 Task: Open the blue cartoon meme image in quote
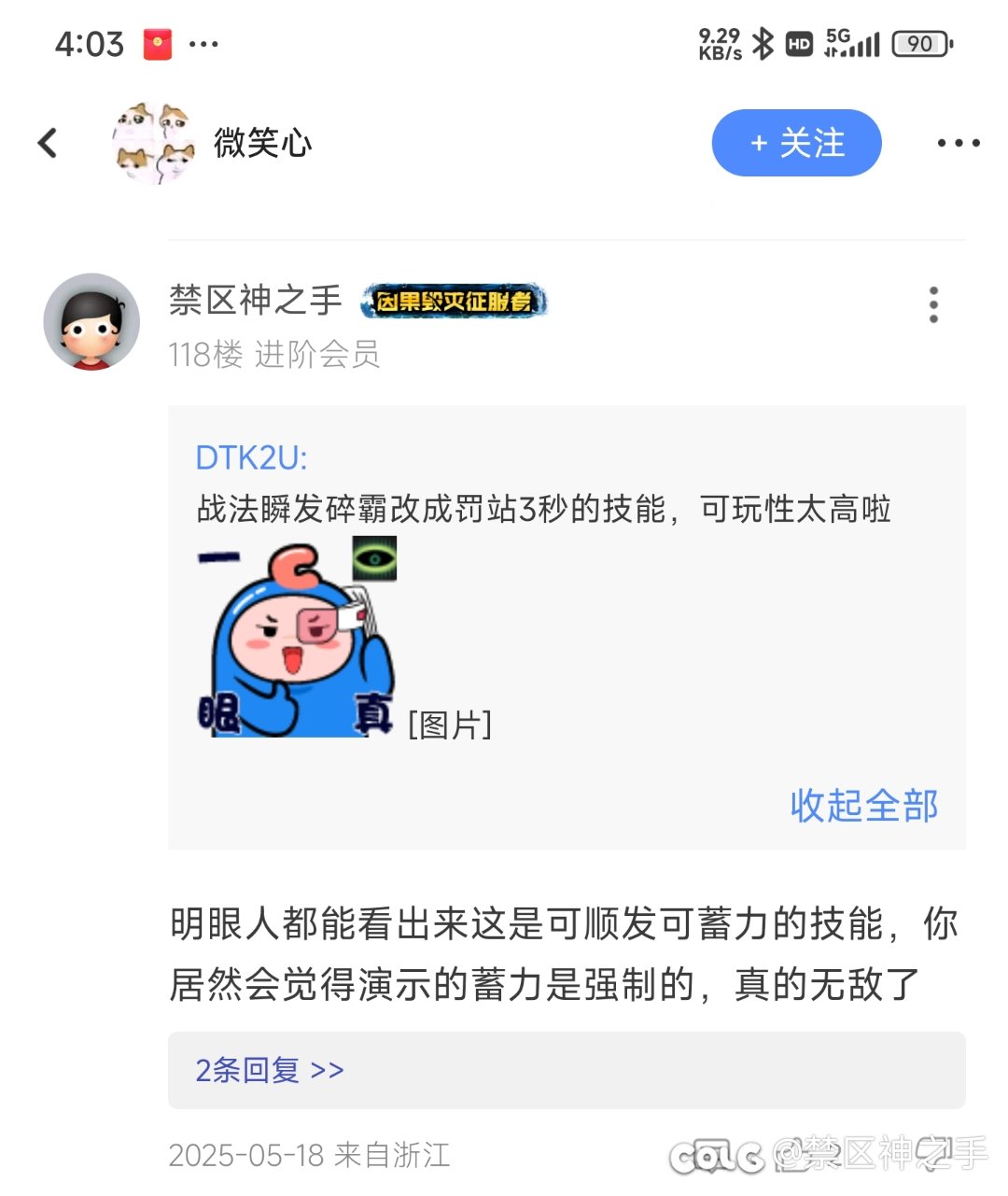(297, 644)
